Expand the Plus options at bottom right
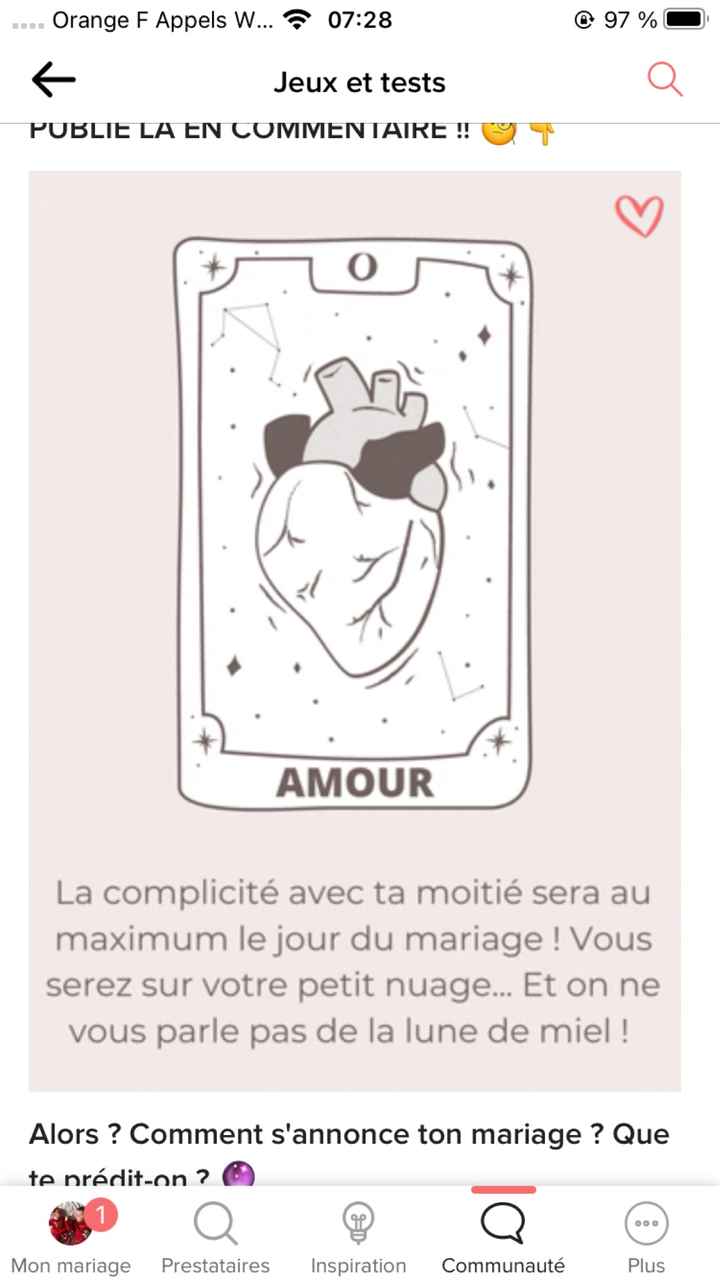 tap(645, 1230)
